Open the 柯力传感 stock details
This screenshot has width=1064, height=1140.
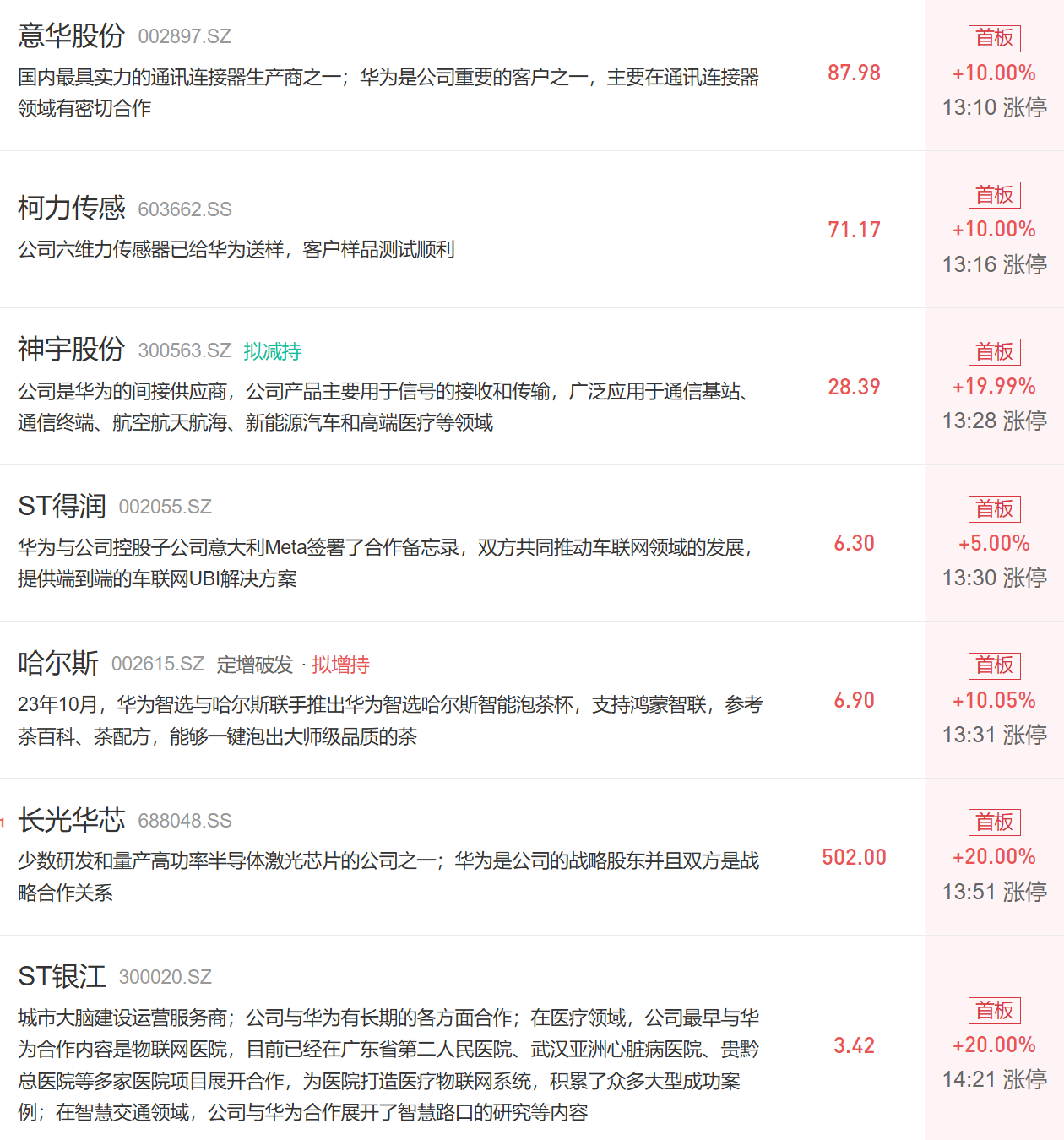click(x=532, y=230)
